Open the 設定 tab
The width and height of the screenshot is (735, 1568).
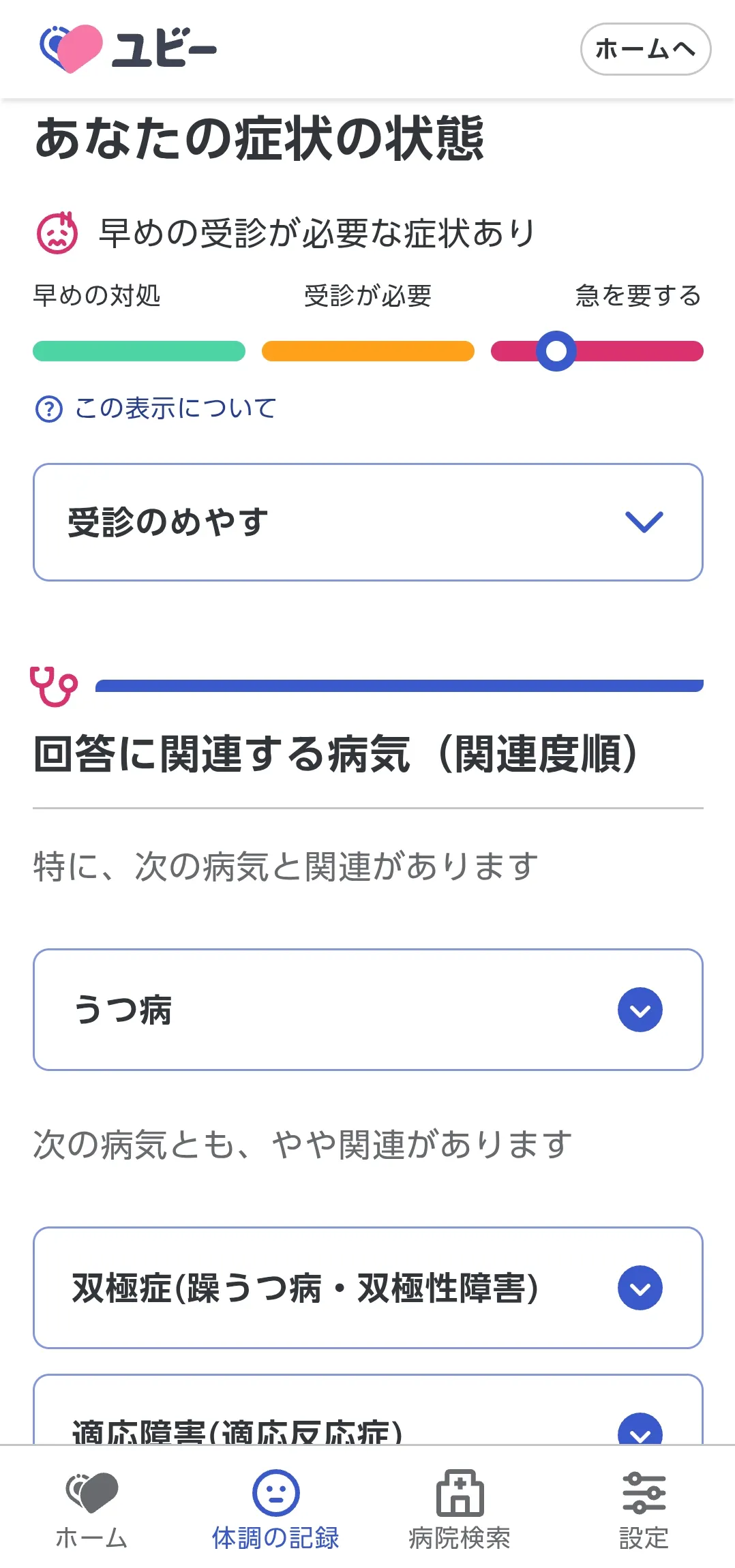point(644,1509)
